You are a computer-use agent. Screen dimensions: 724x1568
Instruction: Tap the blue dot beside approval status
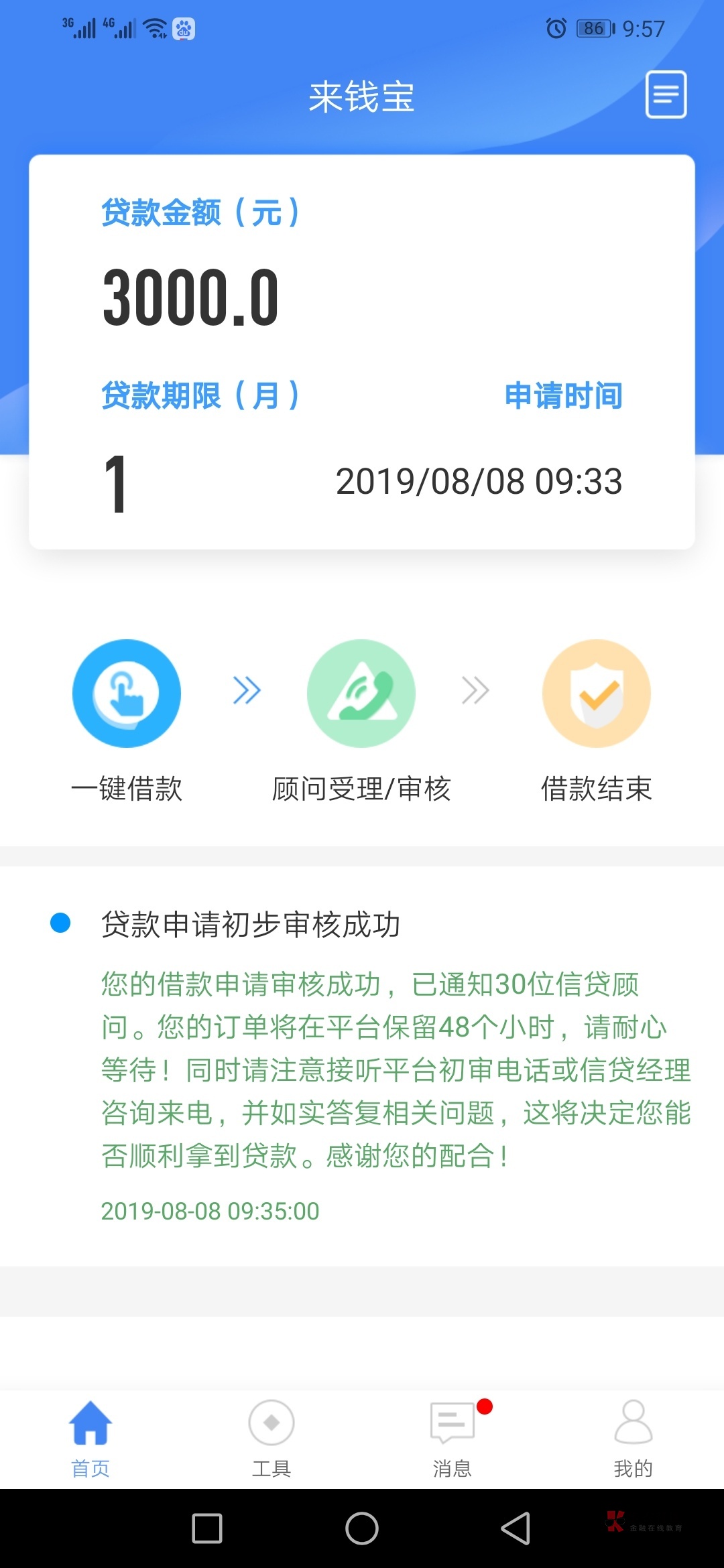pyautogui.click(x=60, y=924)
